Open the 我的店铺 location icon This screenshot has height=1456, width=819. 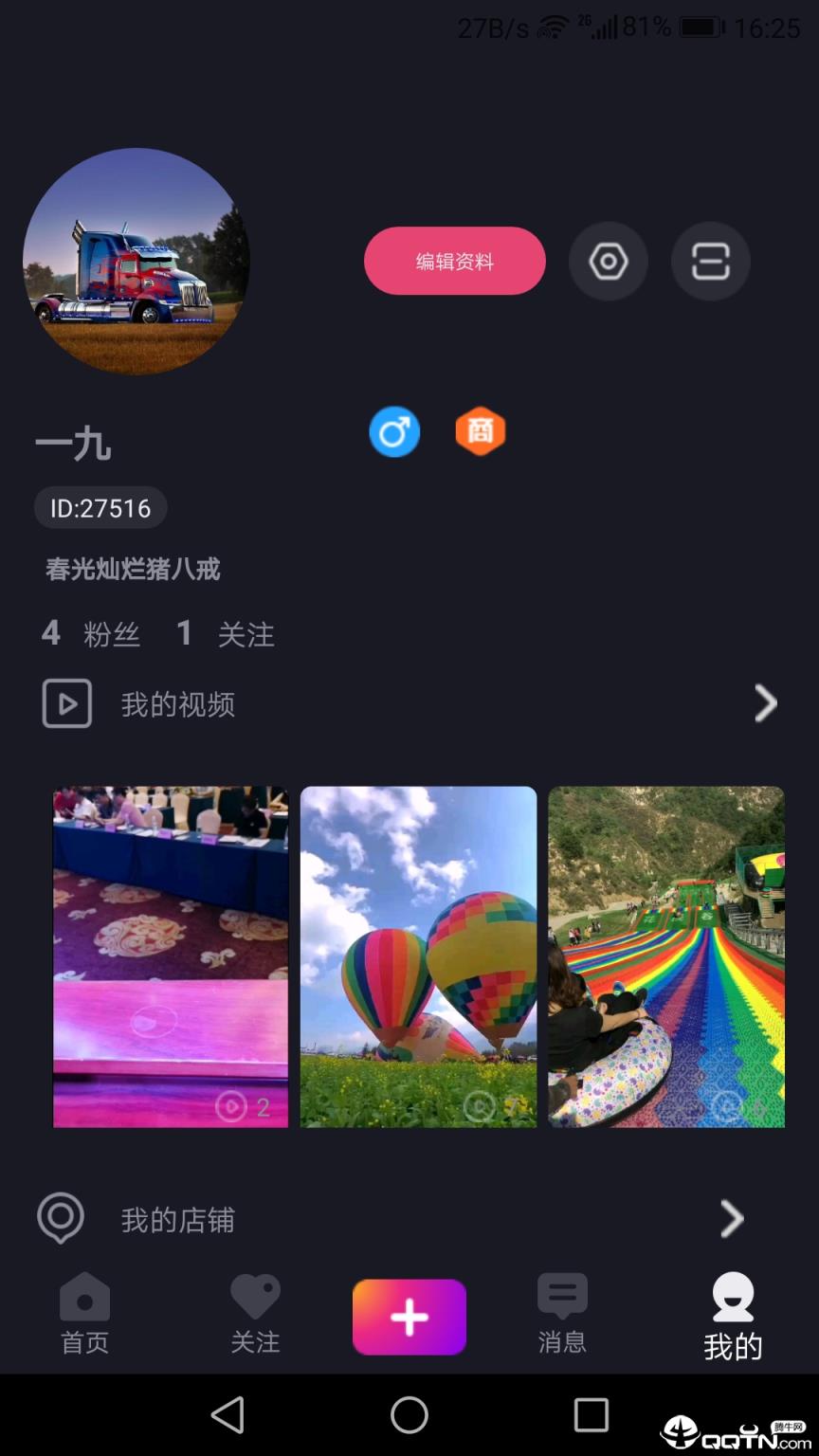click(x=60, y=1219)
